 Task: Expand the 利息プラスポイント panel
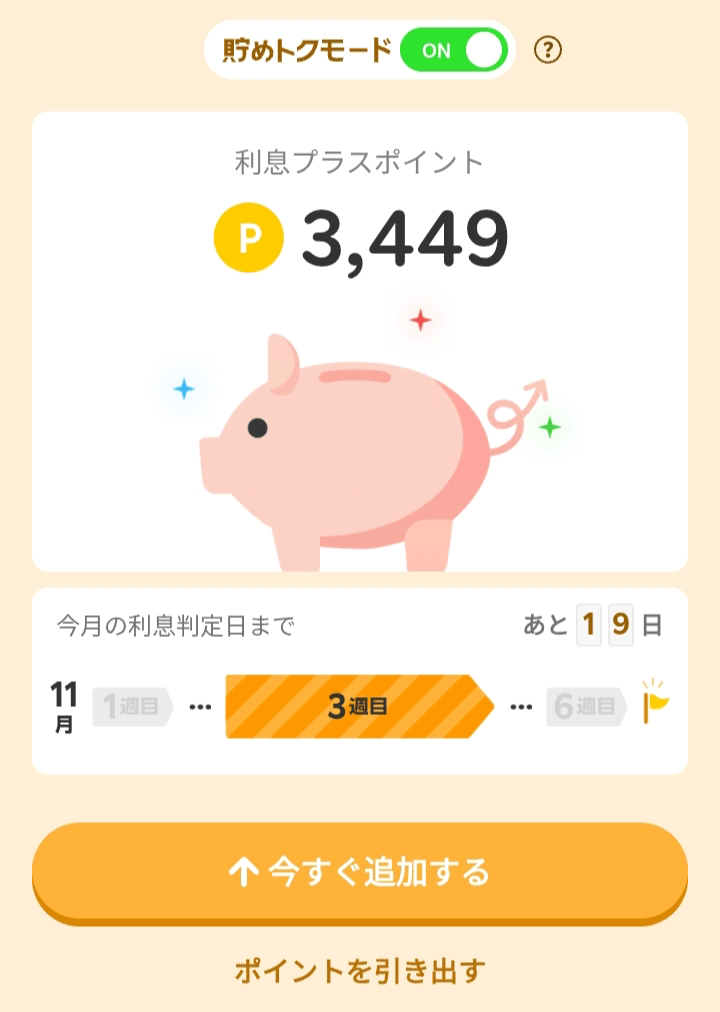click(x=360, y=160)
